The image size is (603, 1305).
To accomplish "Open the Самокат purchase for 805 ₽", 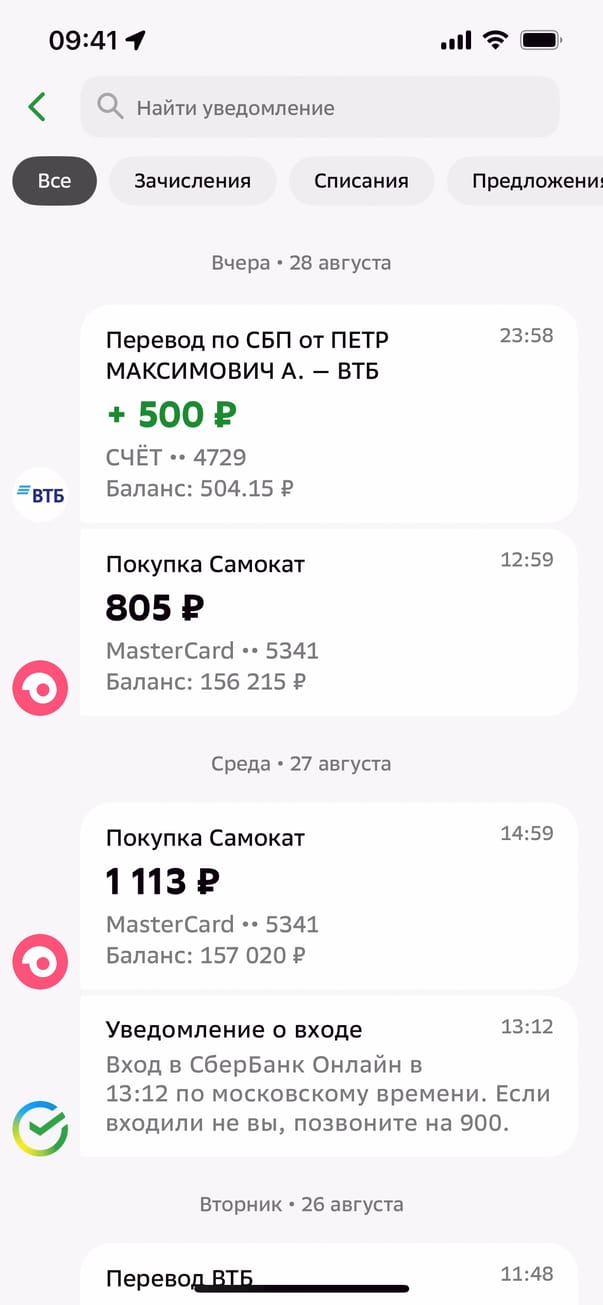I will pyautogui.click(x=328, y=622).
